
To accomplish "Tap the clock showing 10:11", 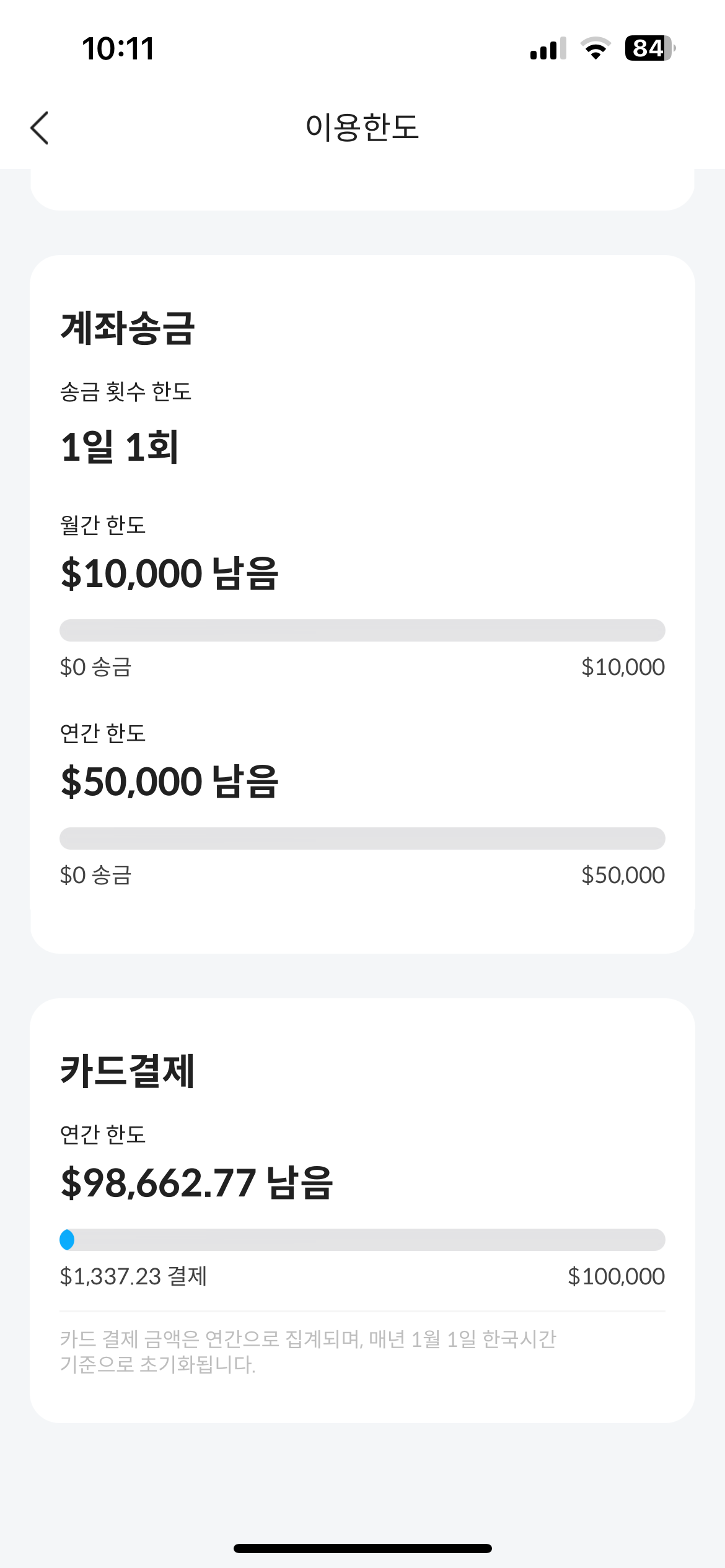I will pos(118,50).
